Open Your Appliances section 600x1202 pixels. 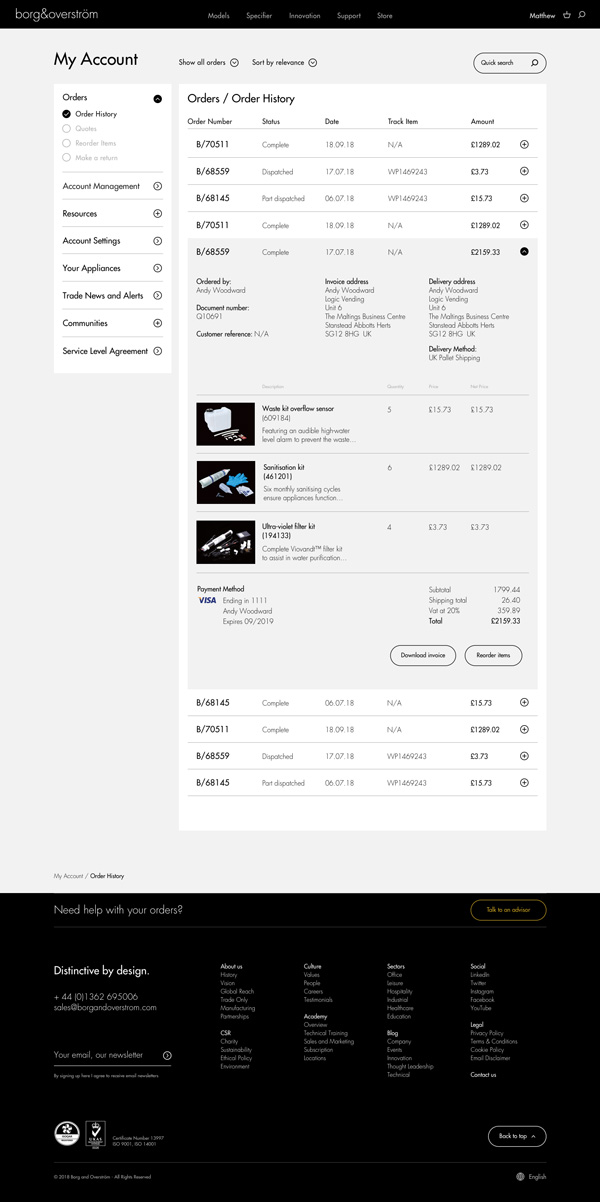112,268
